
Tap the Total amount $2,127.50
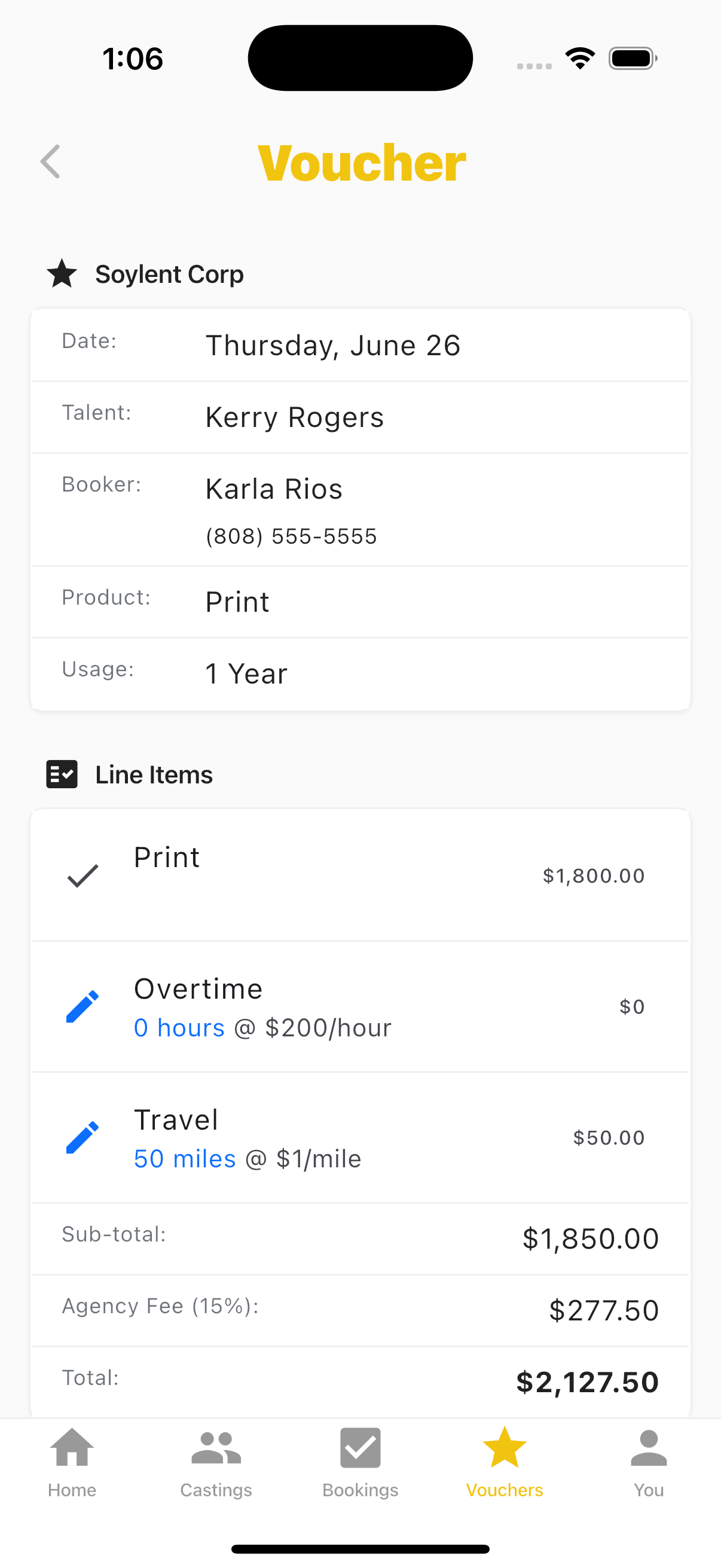coord(587,1382)
